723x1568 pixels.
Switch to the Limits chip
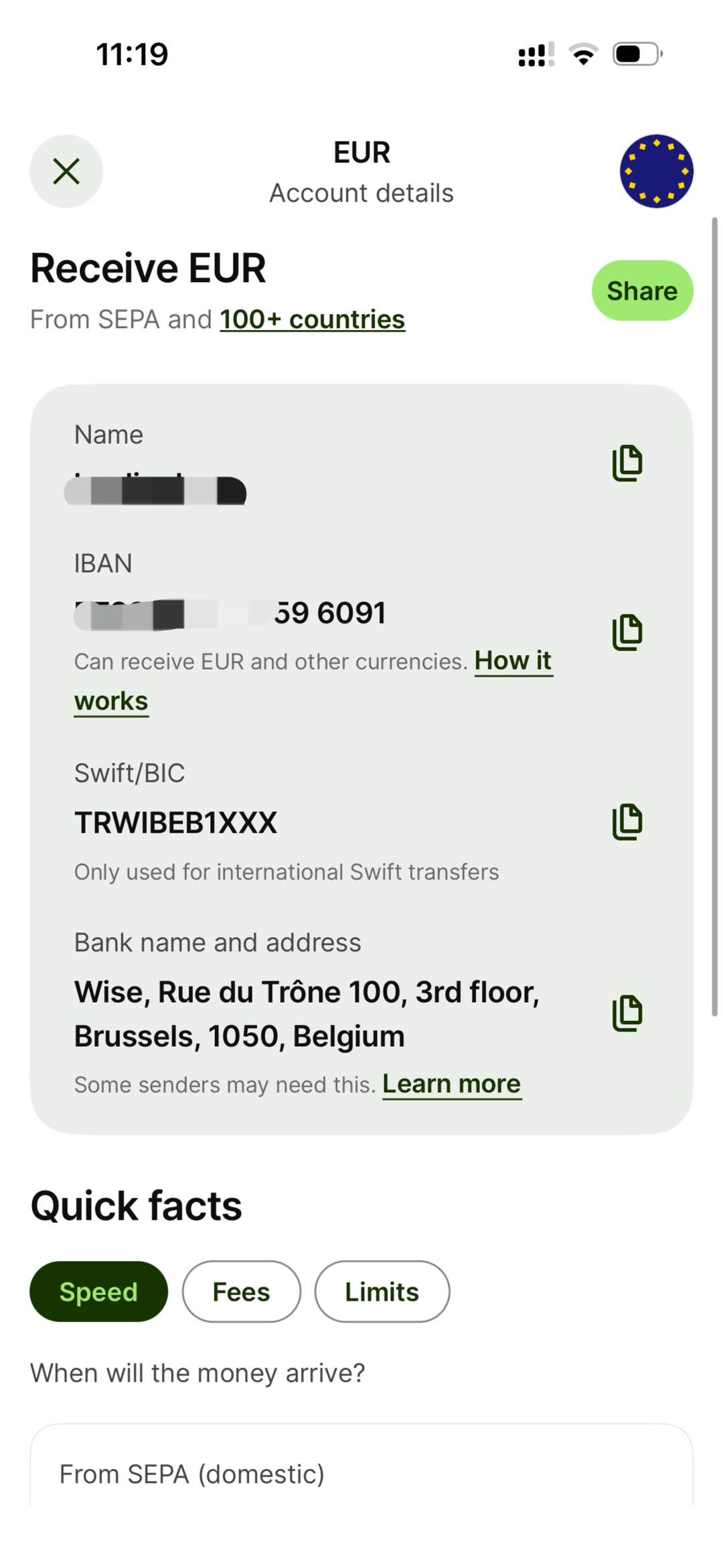pos(382,1291)
